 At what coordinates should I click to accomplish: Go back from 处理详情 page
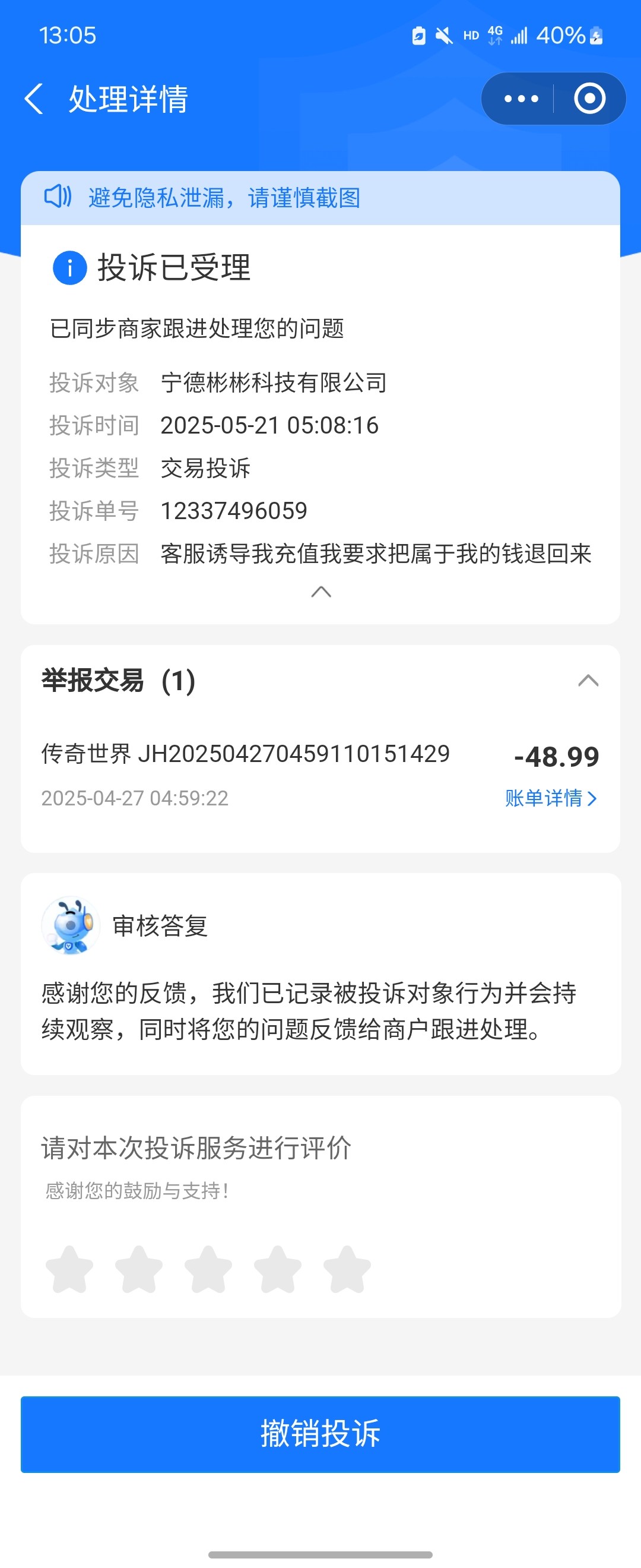[x=34, y=99]
